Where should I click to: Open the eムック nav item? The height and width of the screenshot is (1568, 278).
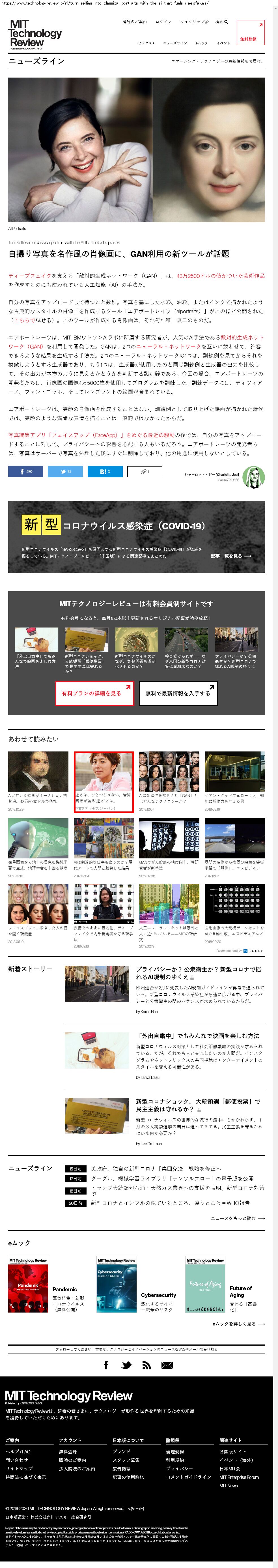[201, 43]
